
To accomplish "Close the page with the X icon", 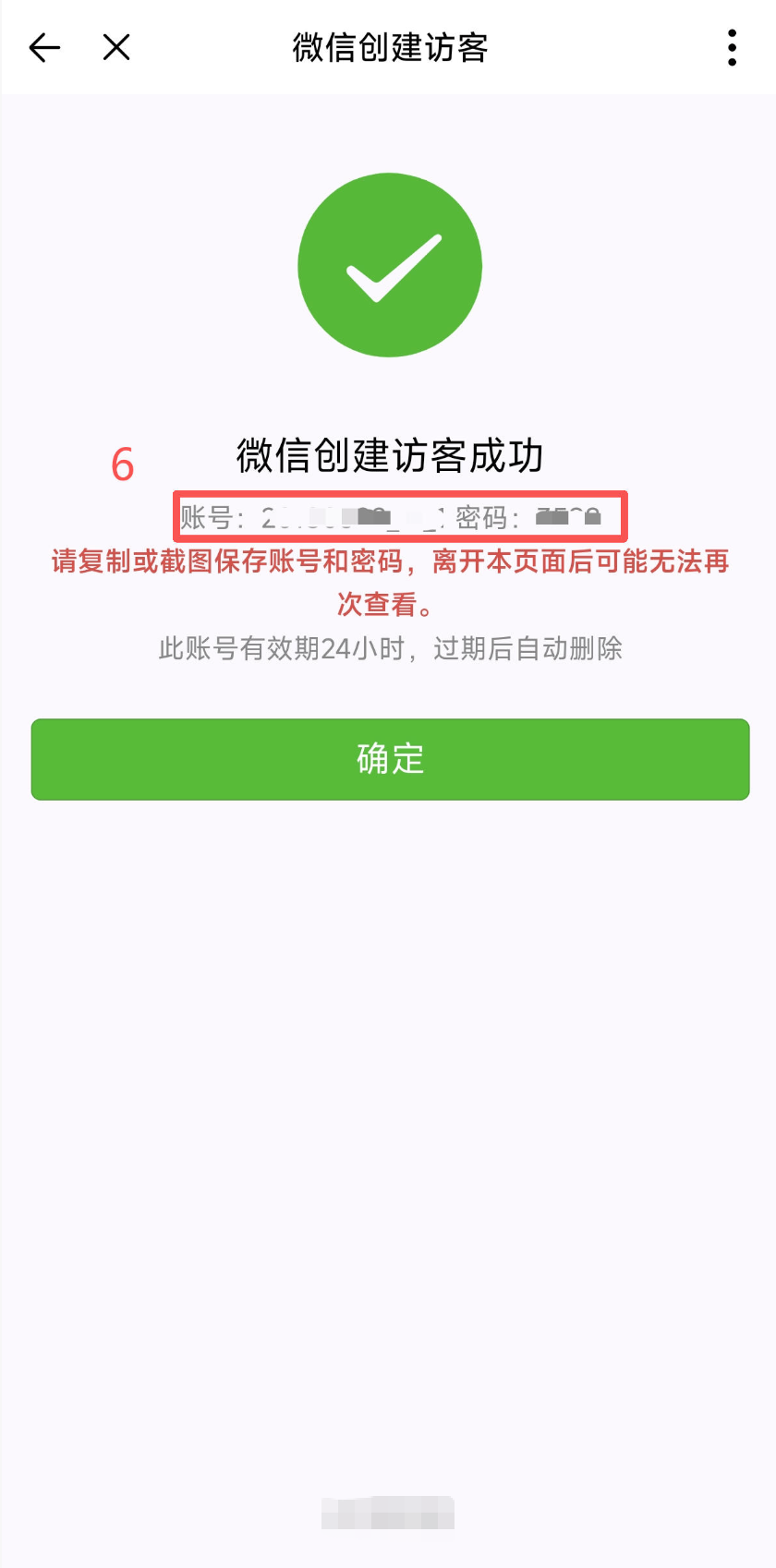I will pyautogui.click(x=116, y=47).
